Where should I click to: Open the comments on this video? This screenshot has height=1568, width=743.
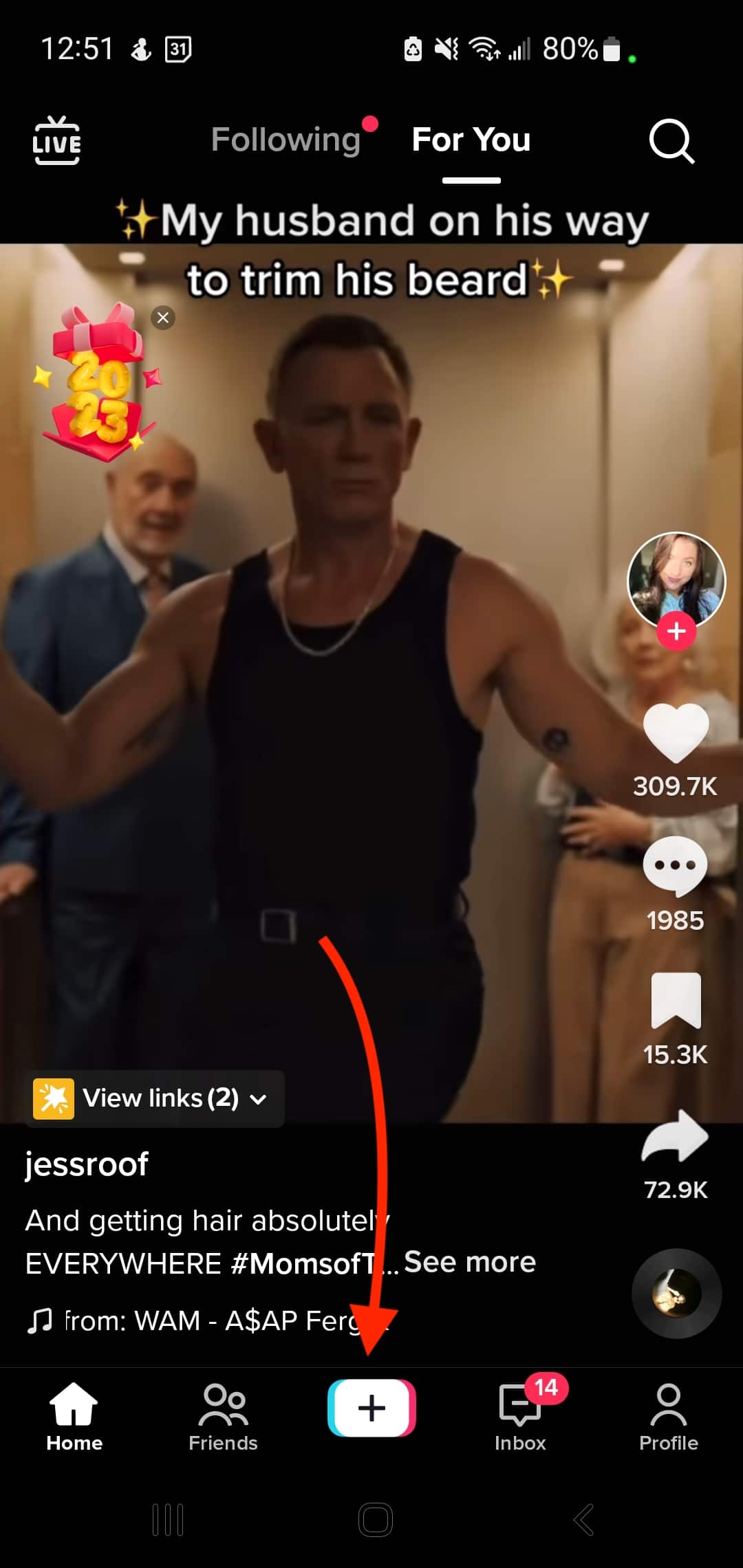tap(675, 867)
